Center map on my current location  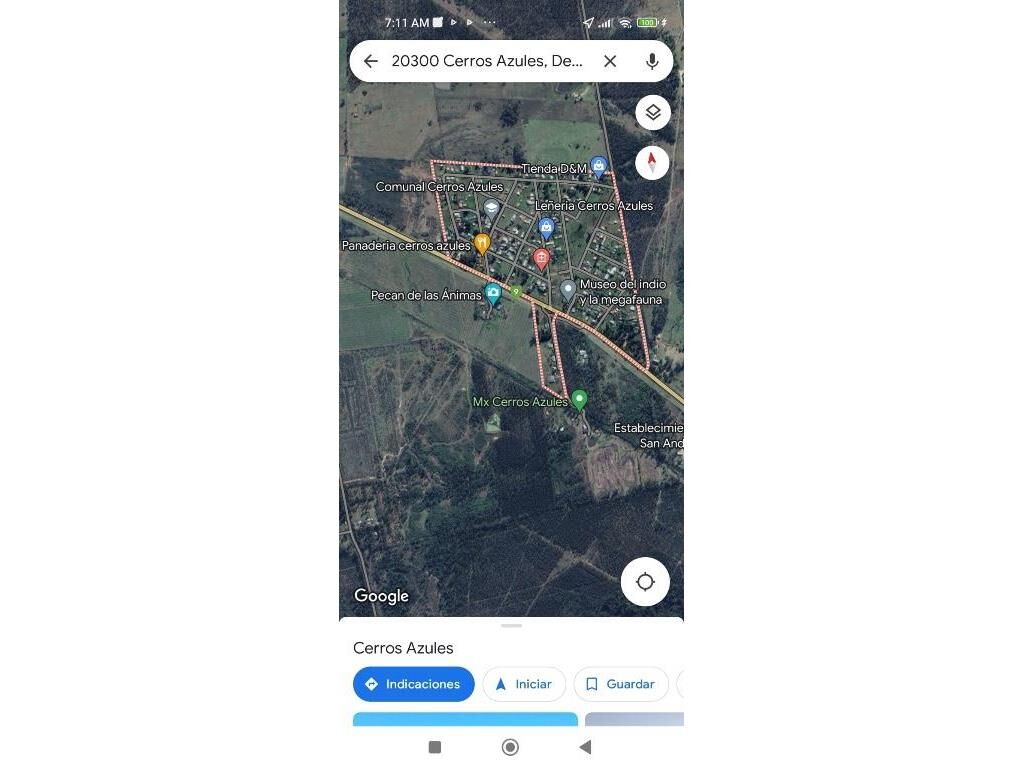pyautogui.click(x=645, y=581)
